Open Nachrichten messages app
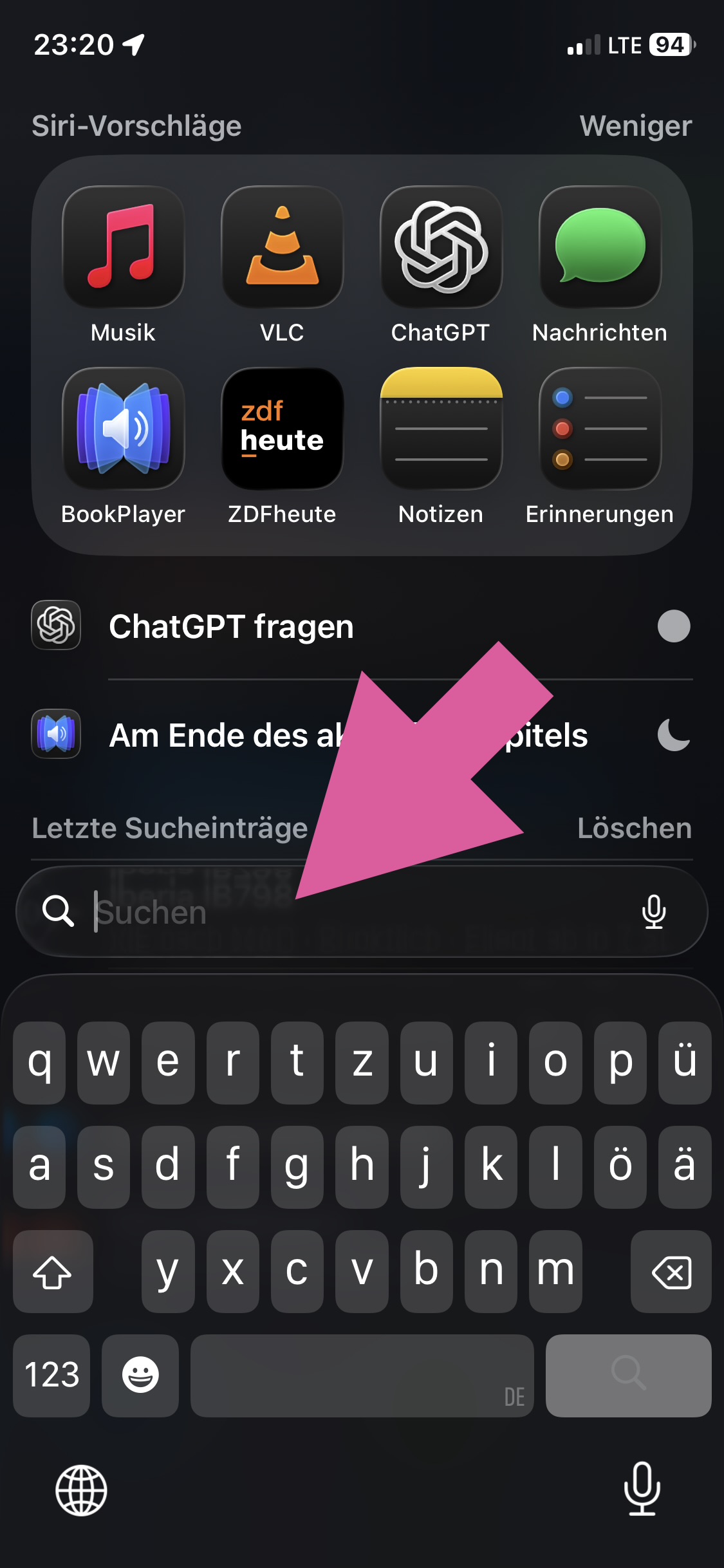The image size is (724, 1568). click(600, 247)
